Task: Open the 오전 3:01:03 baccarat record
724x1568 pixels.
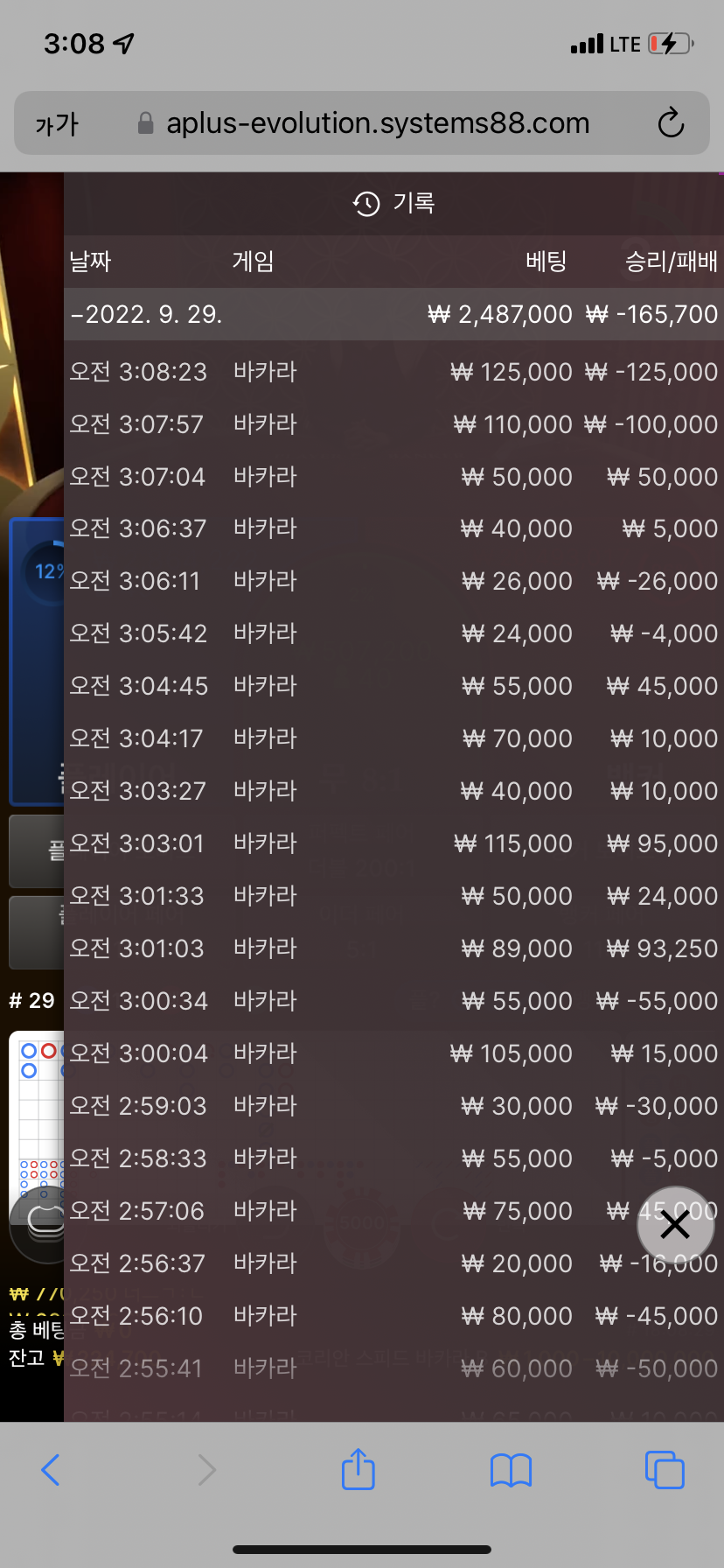Action: coord(393,948)
